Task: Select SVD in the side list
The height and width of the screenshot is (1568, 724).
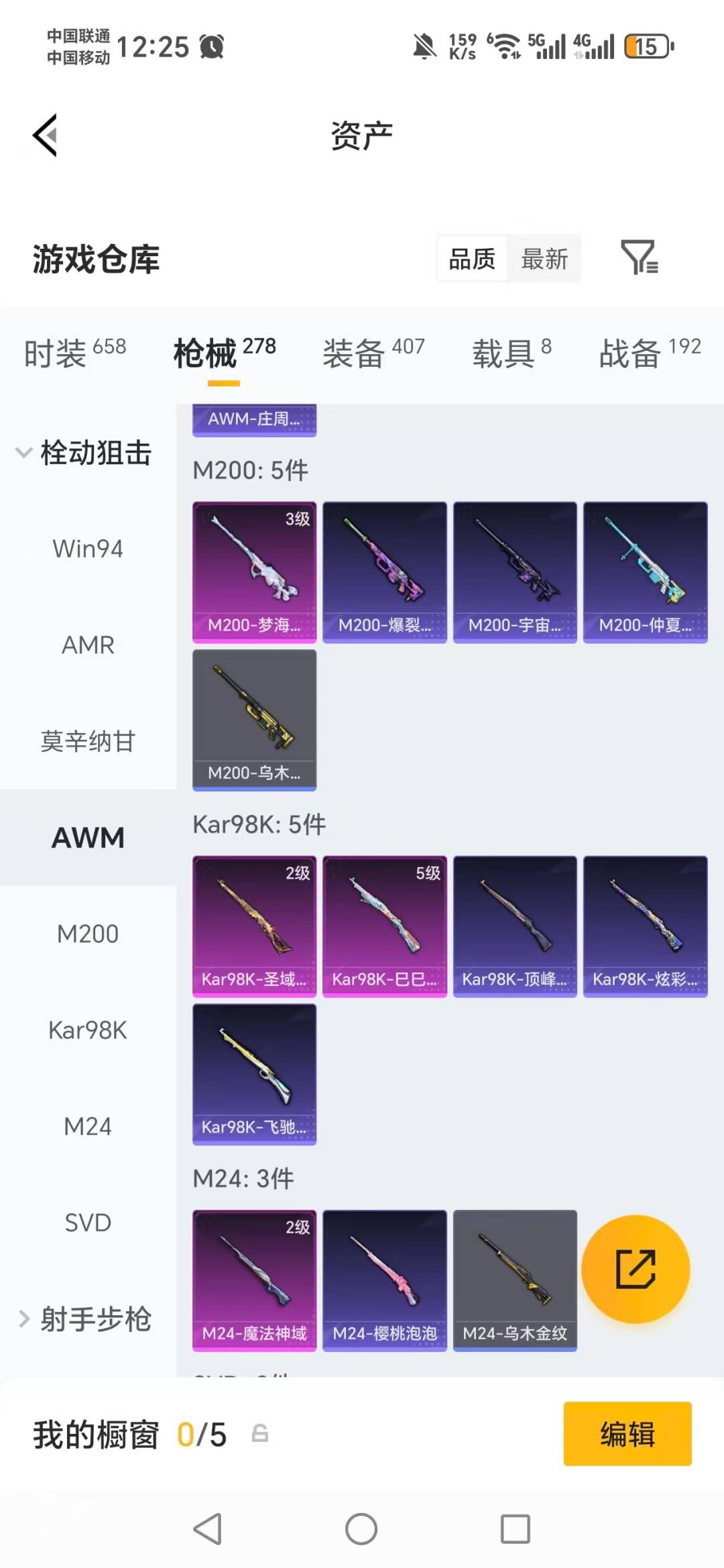Action: point(88,1222)
